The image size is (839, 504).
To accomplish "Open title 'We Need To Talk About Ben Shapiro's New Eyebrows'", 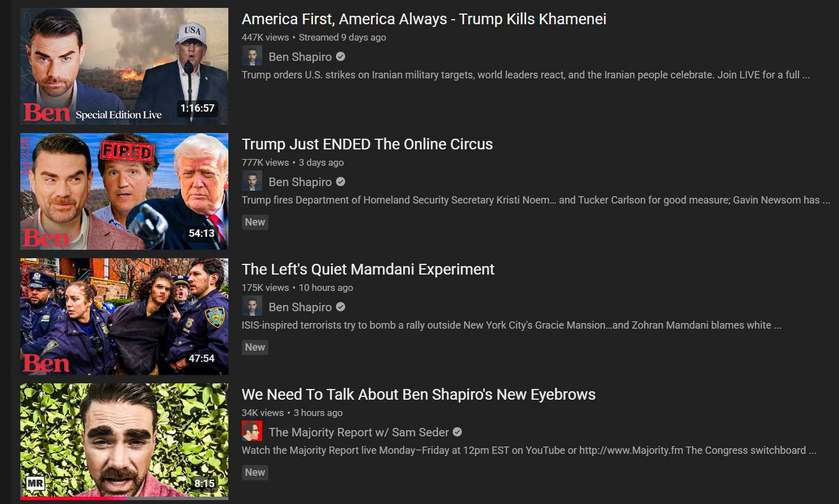I will [418, 394].
